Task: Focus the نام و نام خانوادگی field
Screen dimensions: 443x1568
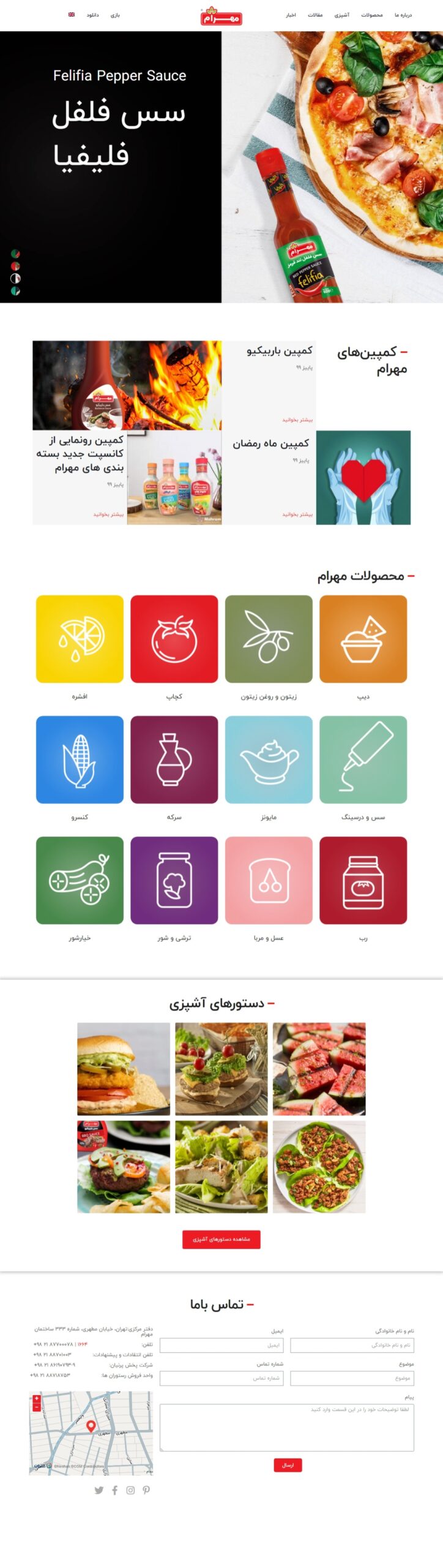Action: (x=352, y=1345)
